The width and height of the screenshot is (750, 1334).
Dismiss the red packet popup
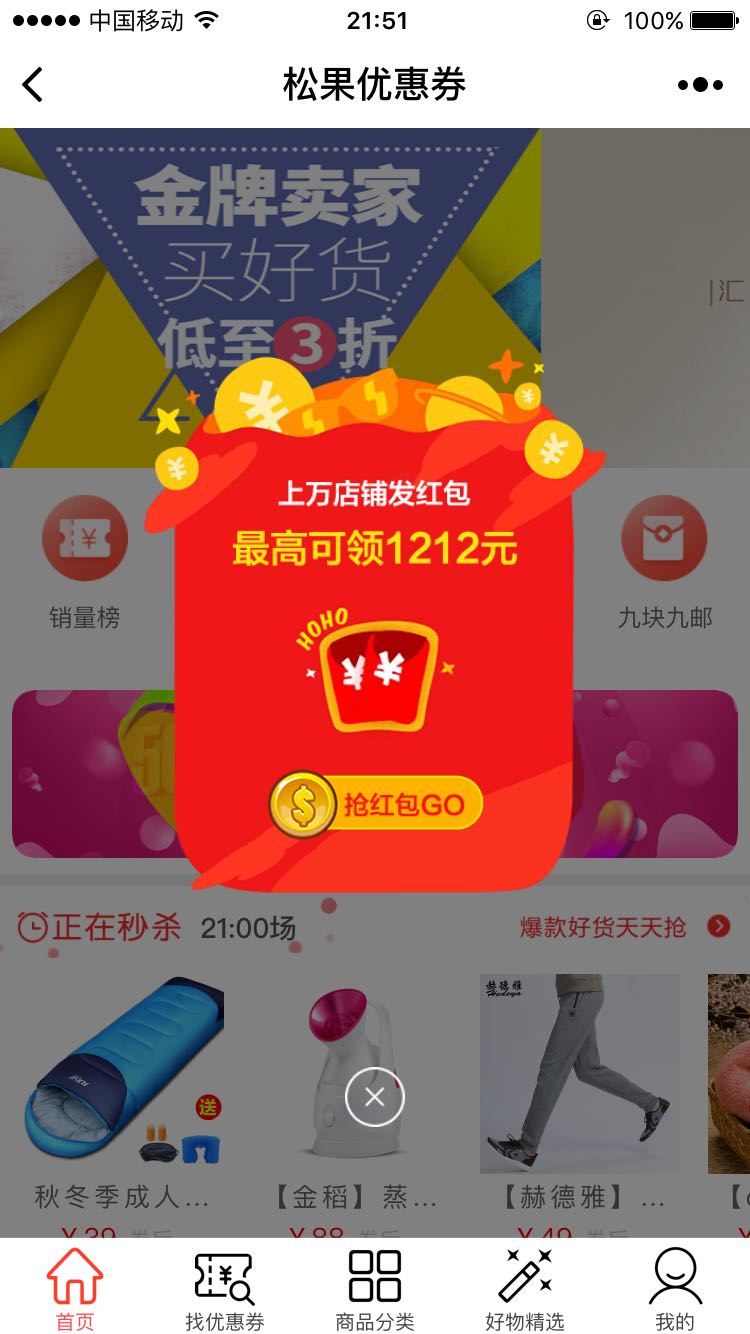[375, 1096]
